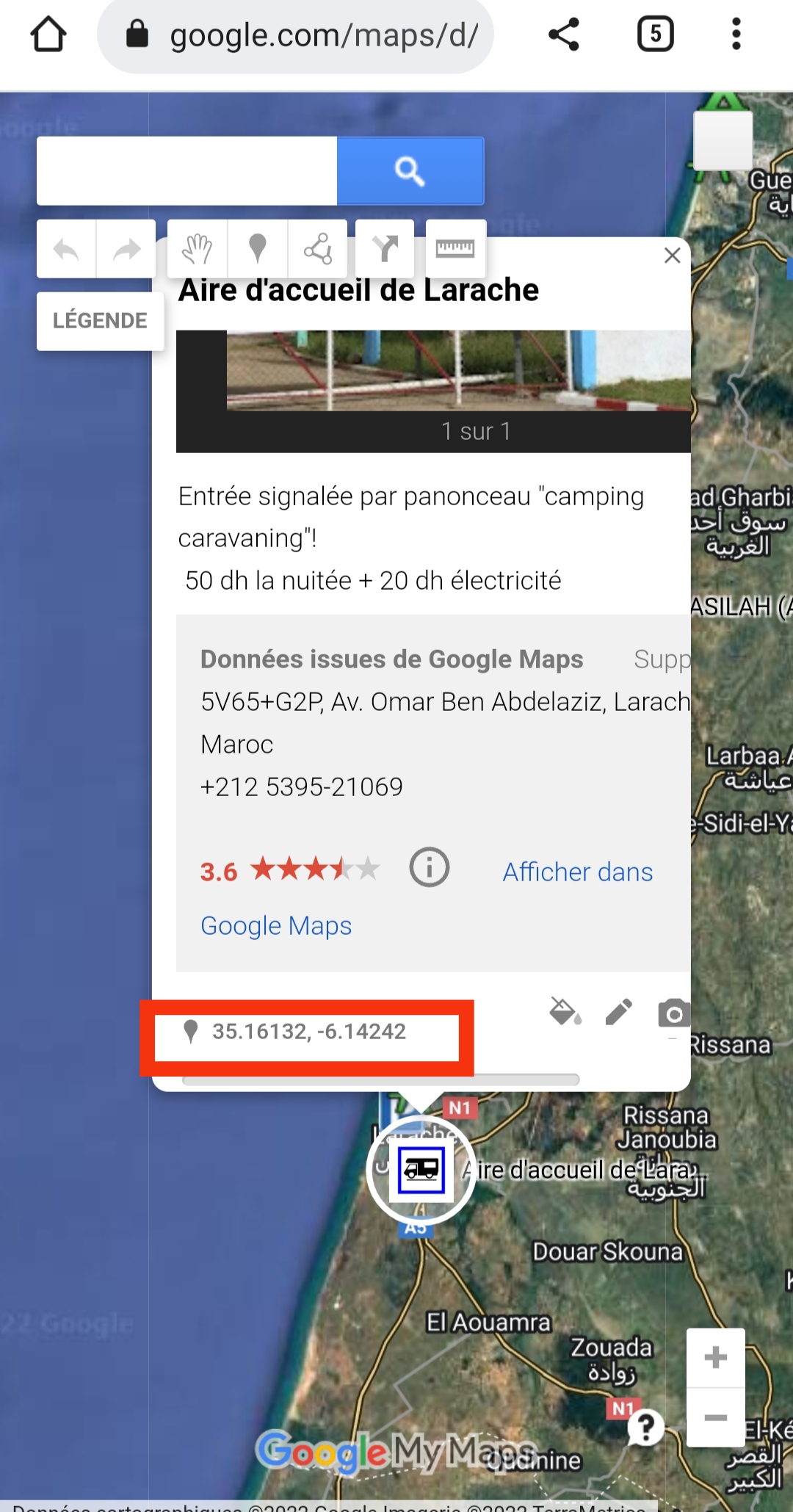Open the tab switcher showing 5 tabs
This screenshot has width=793, height=1512.
coord(655,35)
